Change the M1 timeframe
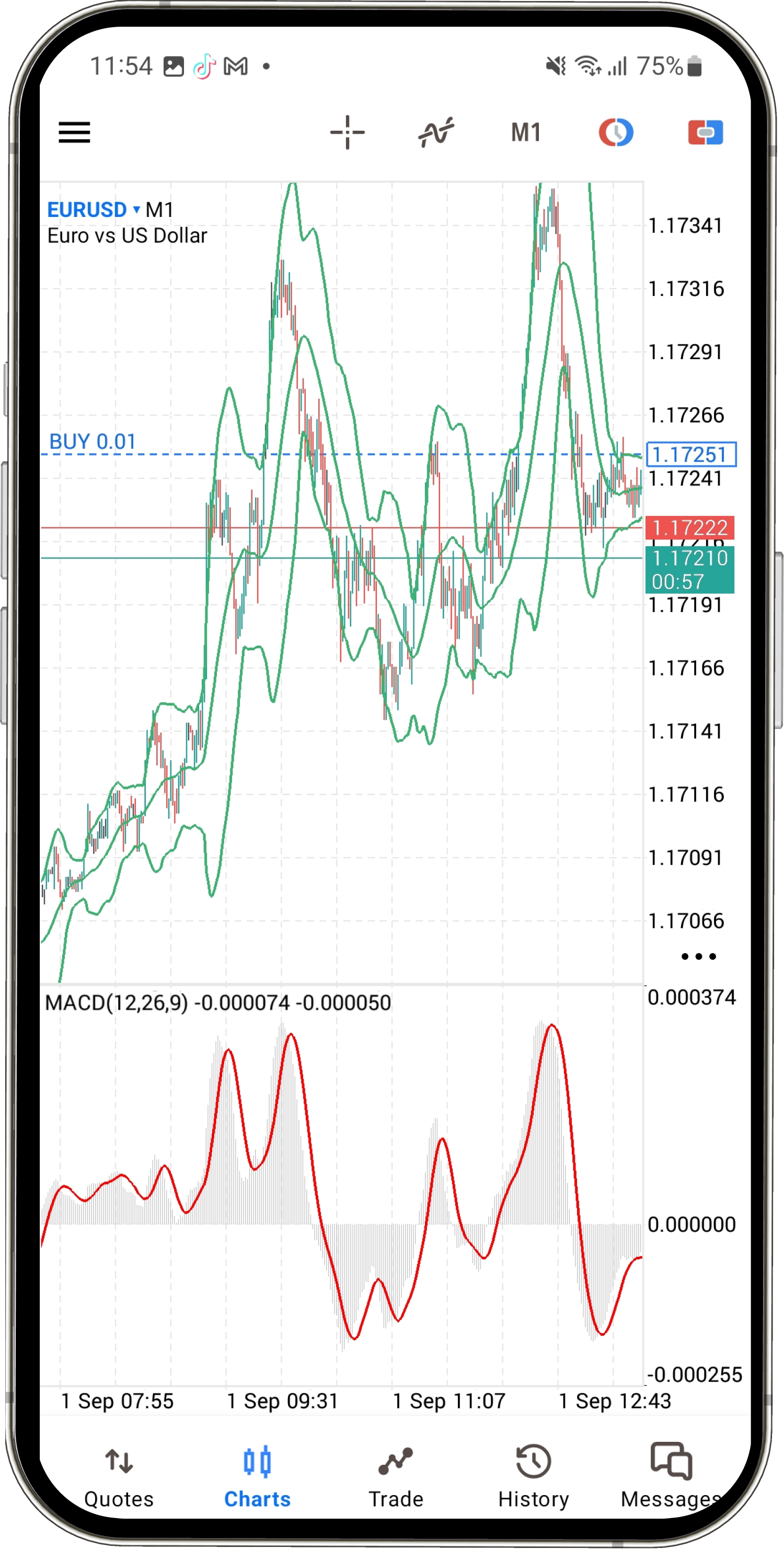 (x=526, y=132)
